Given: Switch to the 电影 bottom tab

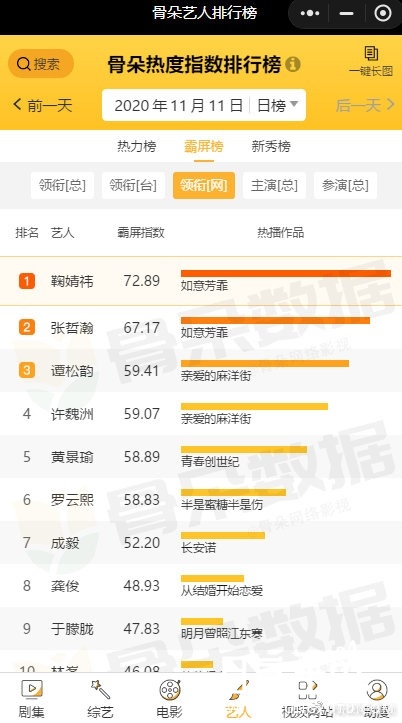Looking at the screenshot, I should click(x=170, y=698).
